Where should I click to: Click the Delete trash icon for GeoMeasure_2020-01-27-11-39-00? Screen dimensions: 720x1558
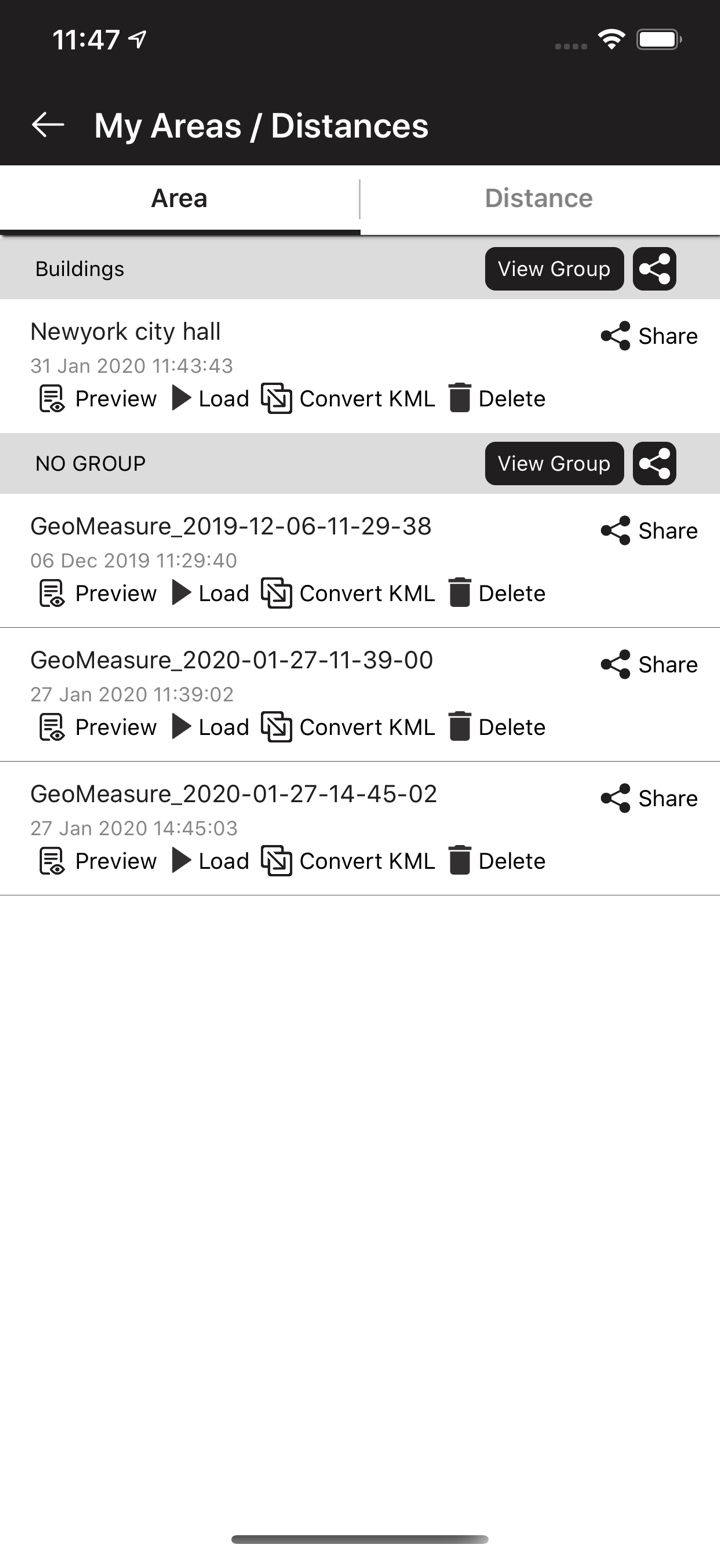(x=459, y=727)
